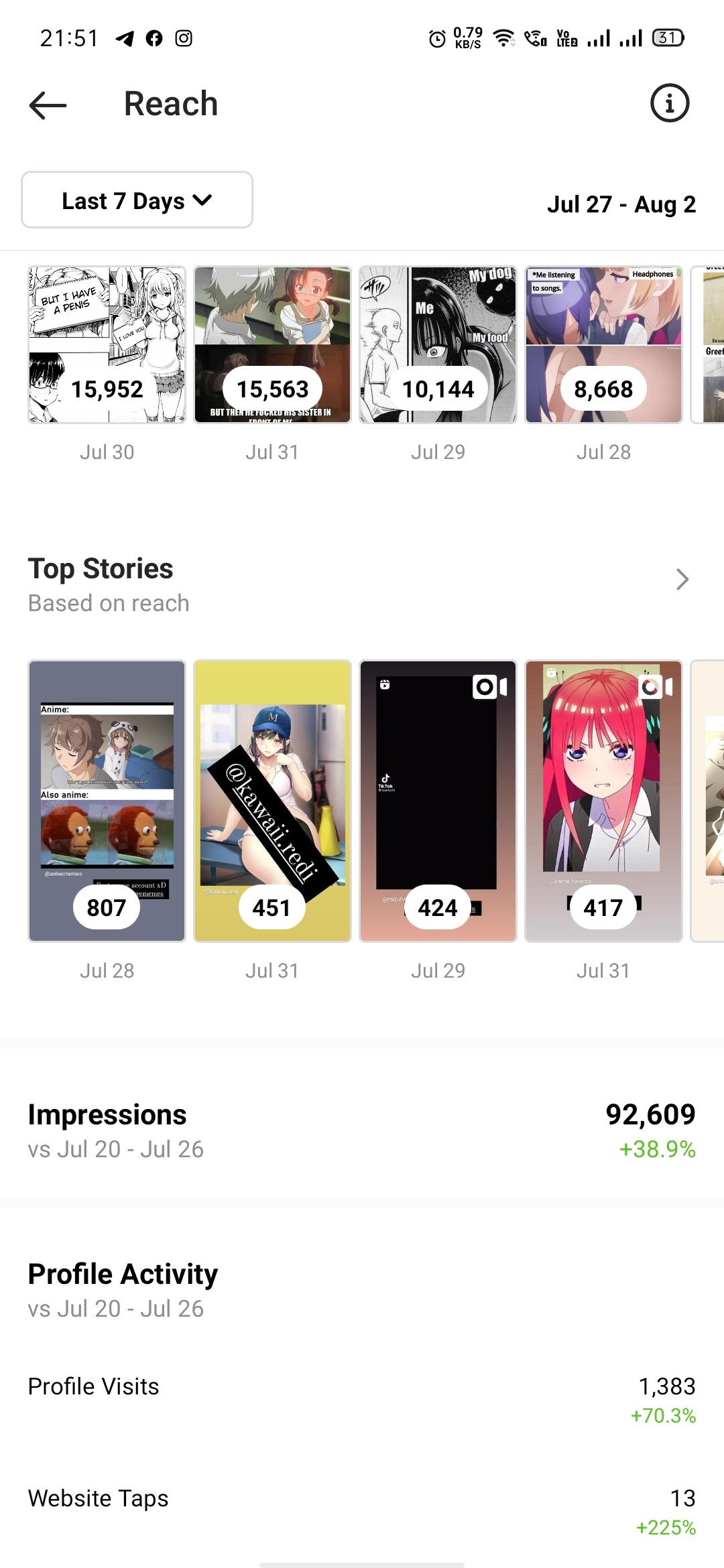Image resolution: width=724 pixels, height=1568 pixels.
Task: Expand the Last 7 Days dropdown
Action: 137,200
